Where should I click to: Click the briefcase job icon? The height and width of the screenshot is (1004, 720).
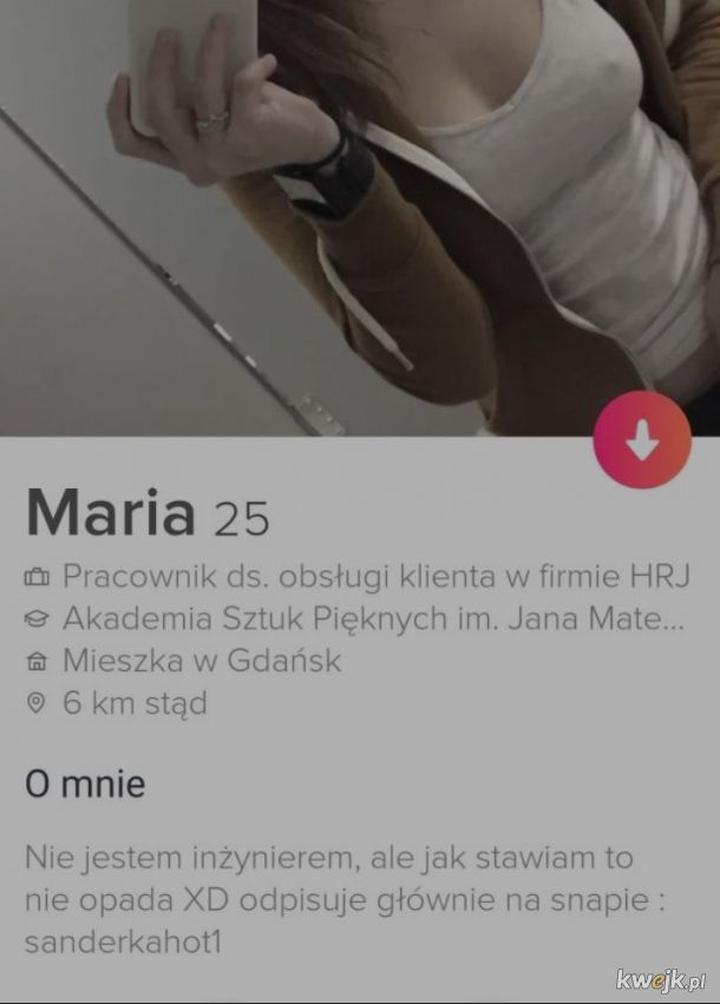tap(38, 576)
